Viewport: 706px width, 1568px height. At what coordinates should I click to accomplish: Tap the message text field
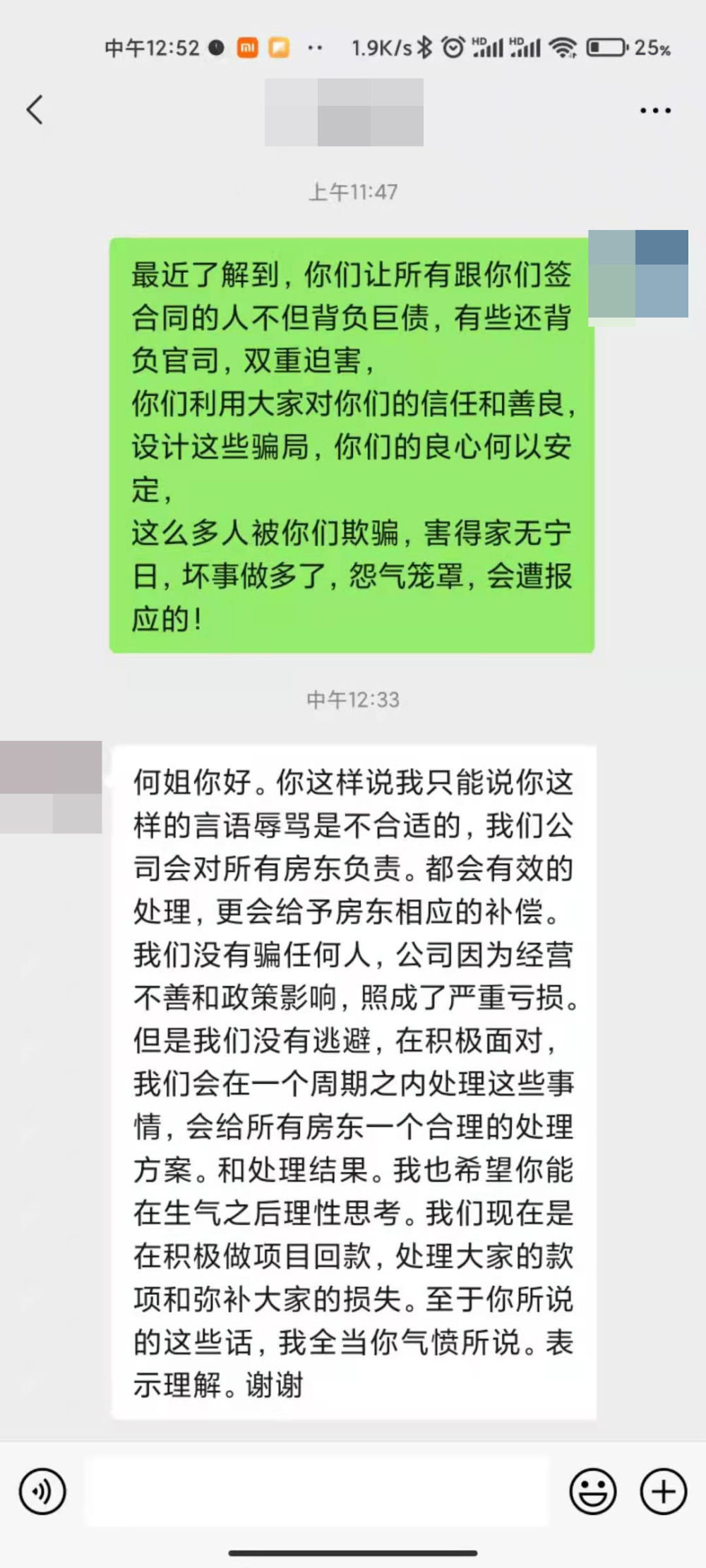316,1492
